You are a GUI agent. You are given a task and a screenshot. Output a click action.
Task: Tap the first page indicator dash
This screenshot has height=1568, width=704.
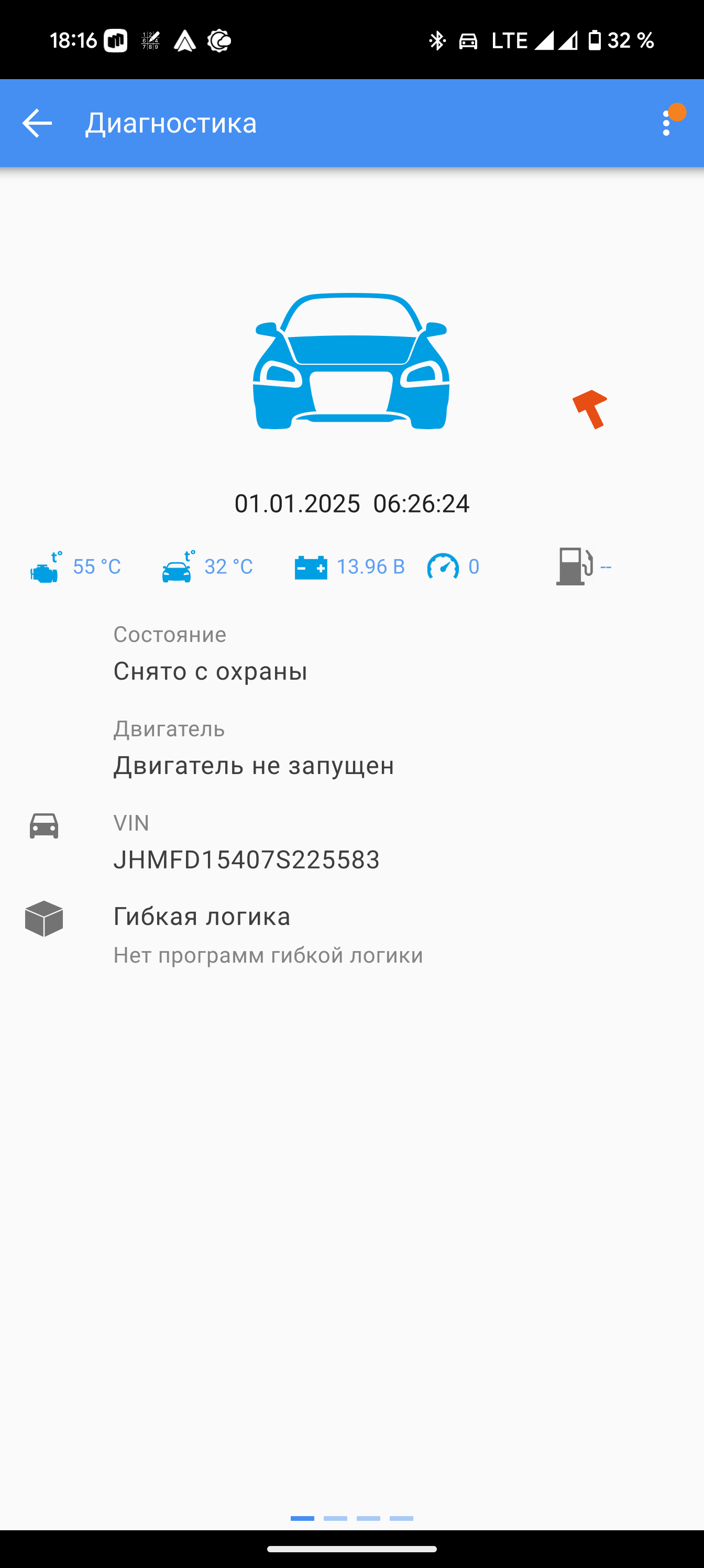pos(302,1518)
